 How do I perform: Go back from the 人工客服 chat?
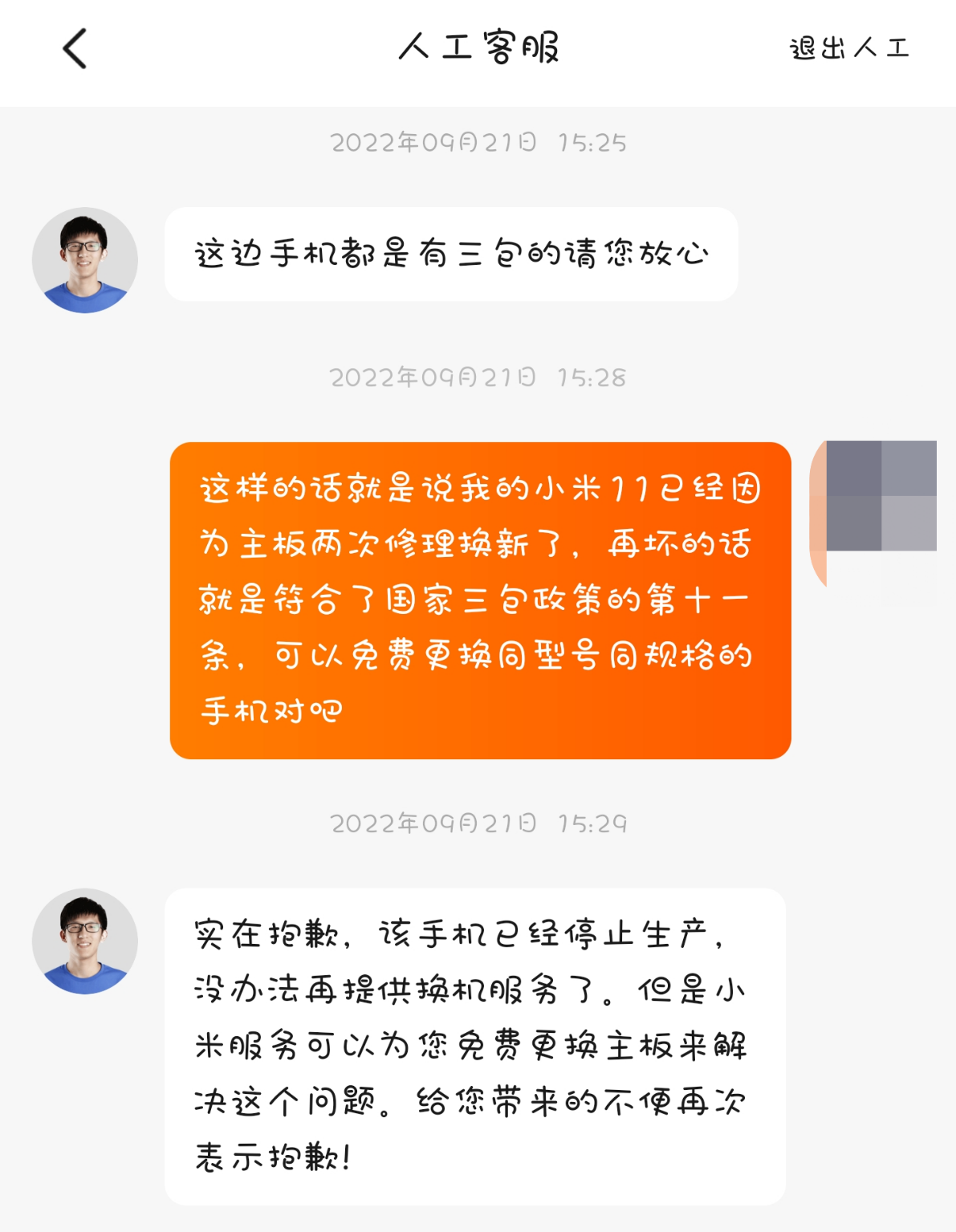(x=75, y=49)
